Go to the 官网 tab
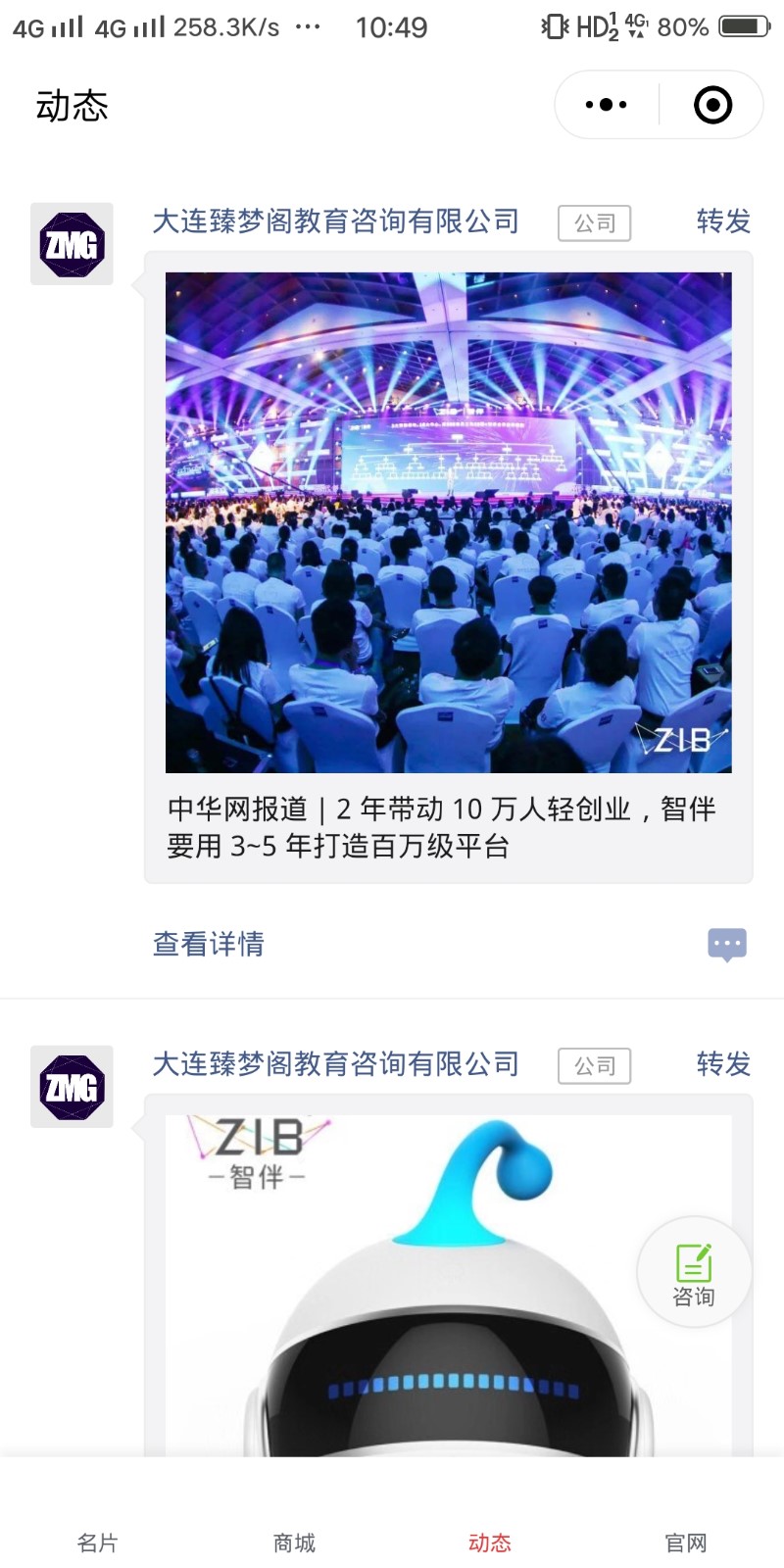The height and width of the screenshot is (1568, 784). [686, 1543]
